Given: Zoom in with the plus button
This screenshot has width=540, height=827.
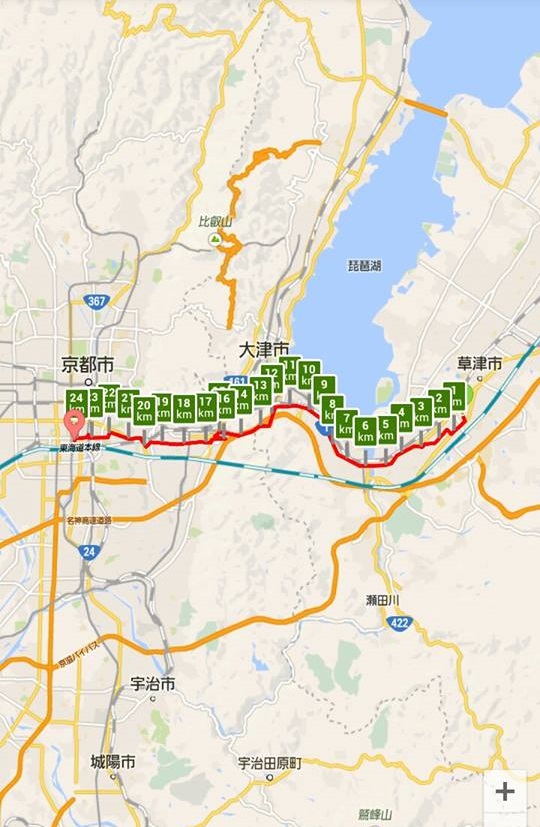Looking at the screenshot, I should (505, 791).
